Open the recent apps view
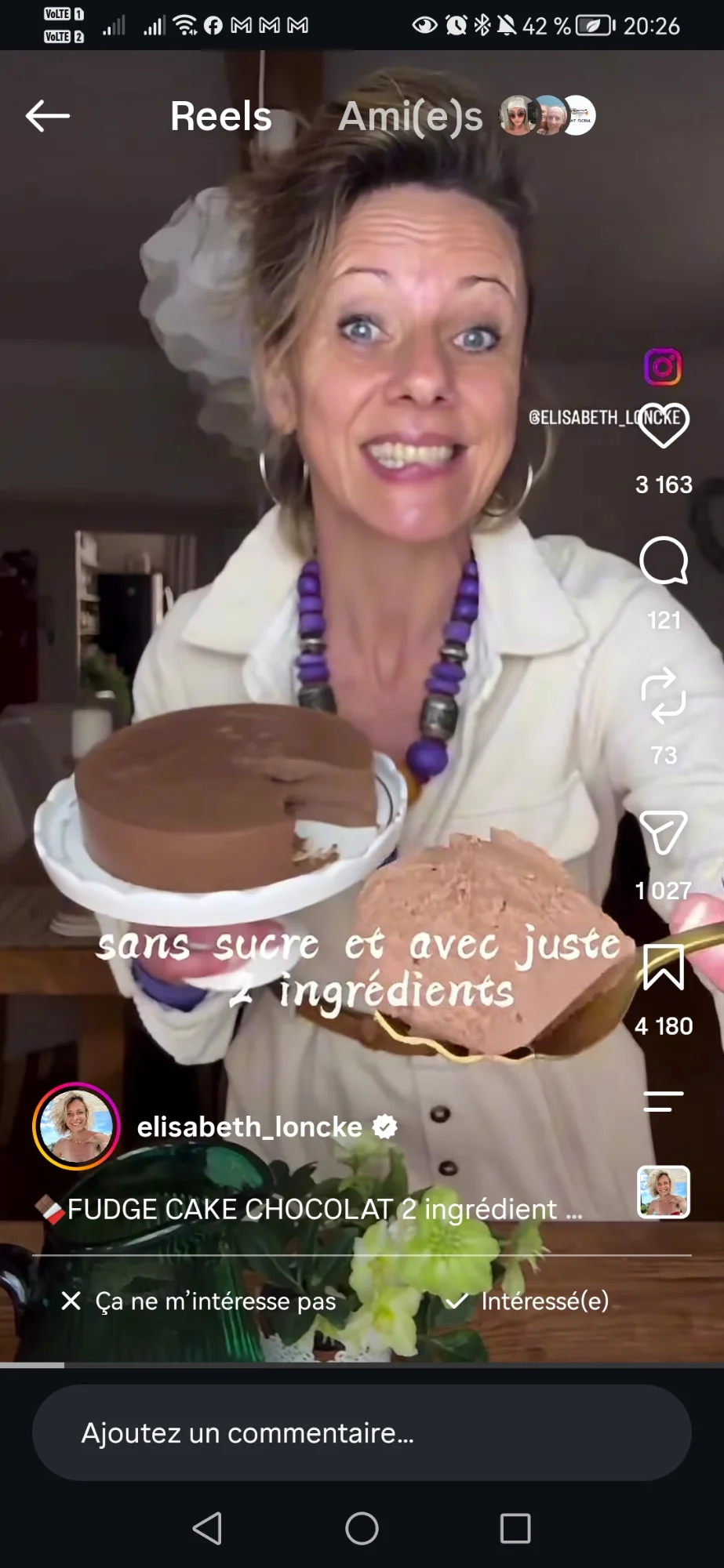The height and width of the screenshot is (1568, 724). point(515,1528)
